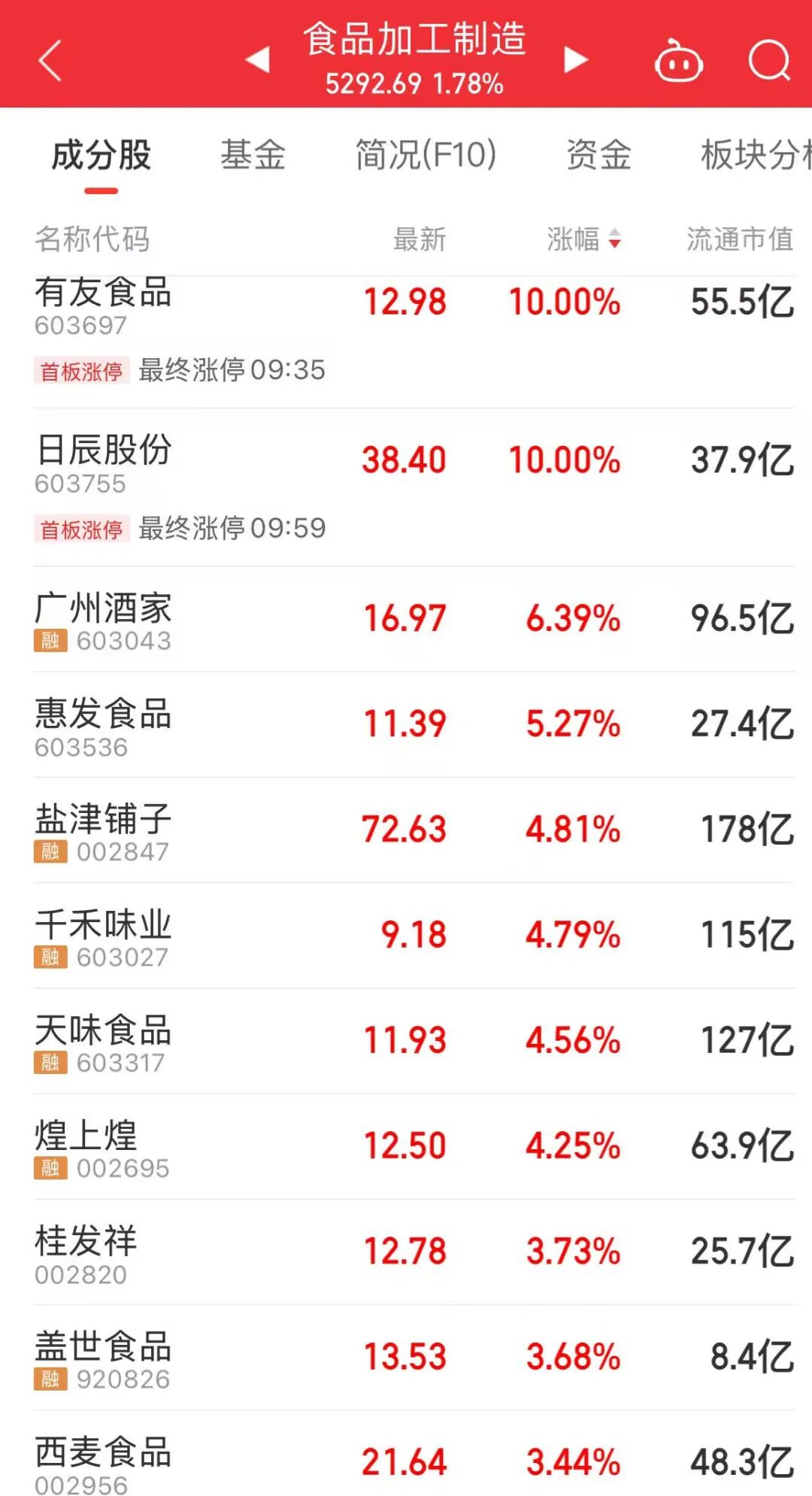
Task: Open the 简况(F10) tab
Action: tap(426, 155)
